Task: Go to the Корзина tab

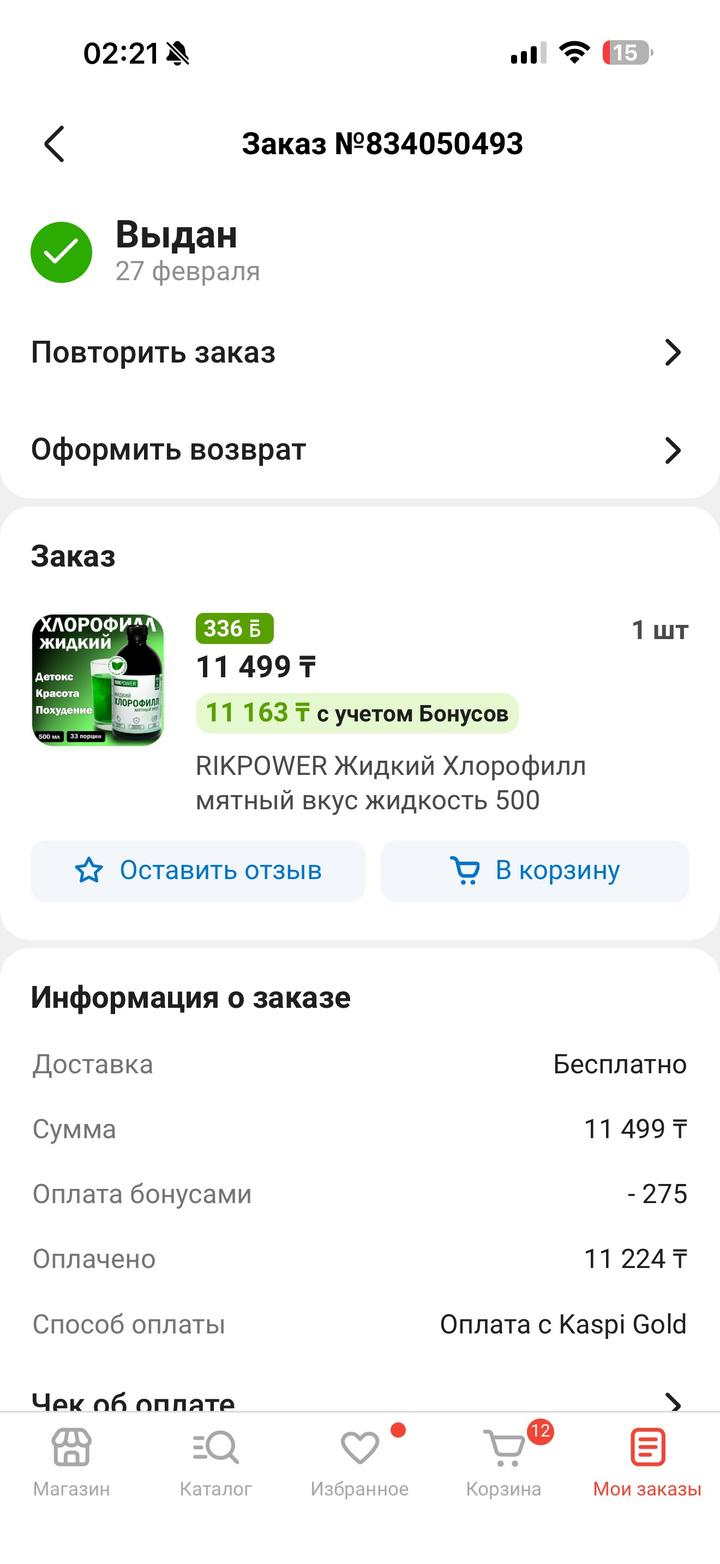Action: [504, 1462]
